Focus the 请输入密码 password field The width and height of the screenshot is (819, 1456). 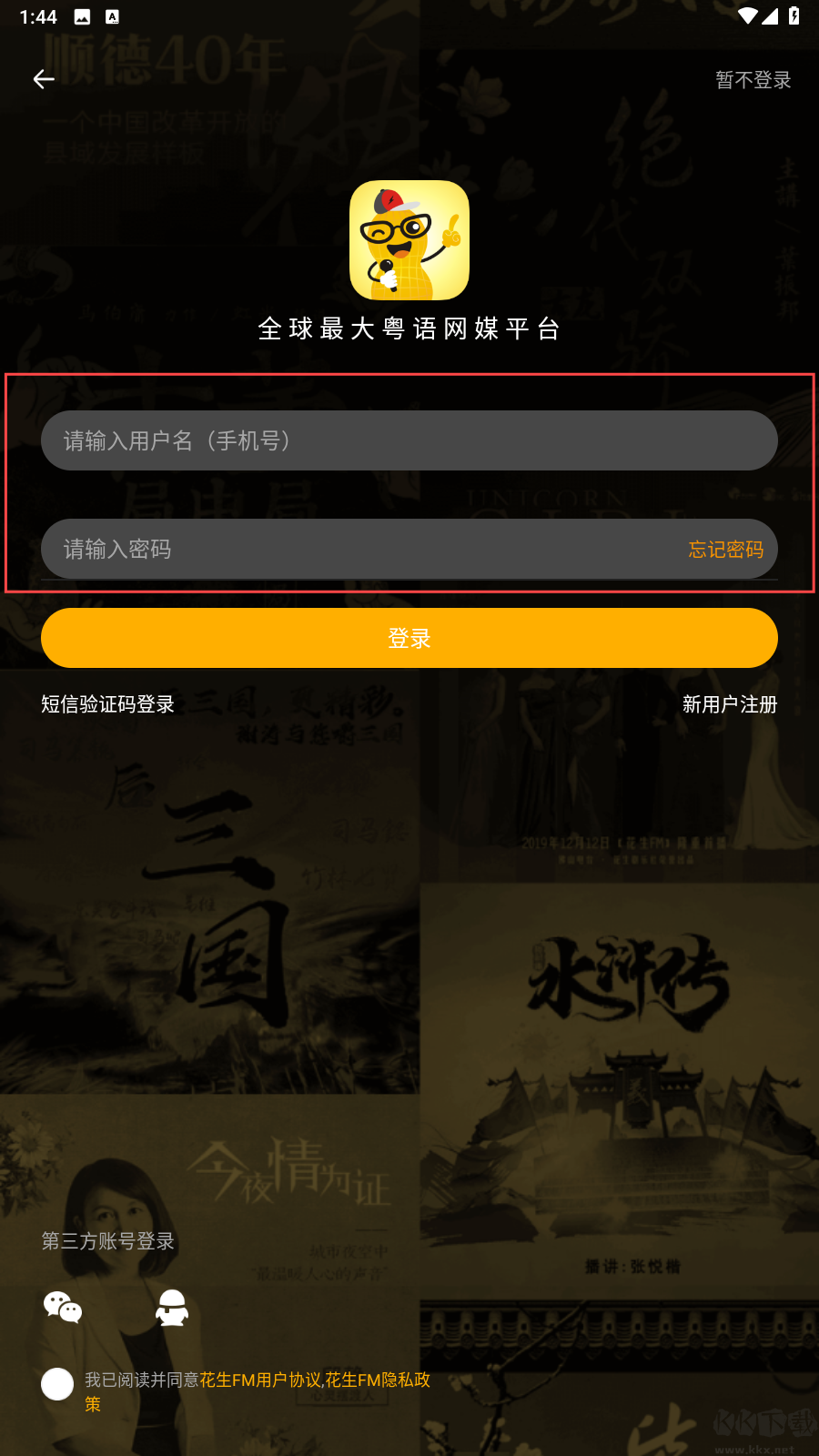pos(346,549)
